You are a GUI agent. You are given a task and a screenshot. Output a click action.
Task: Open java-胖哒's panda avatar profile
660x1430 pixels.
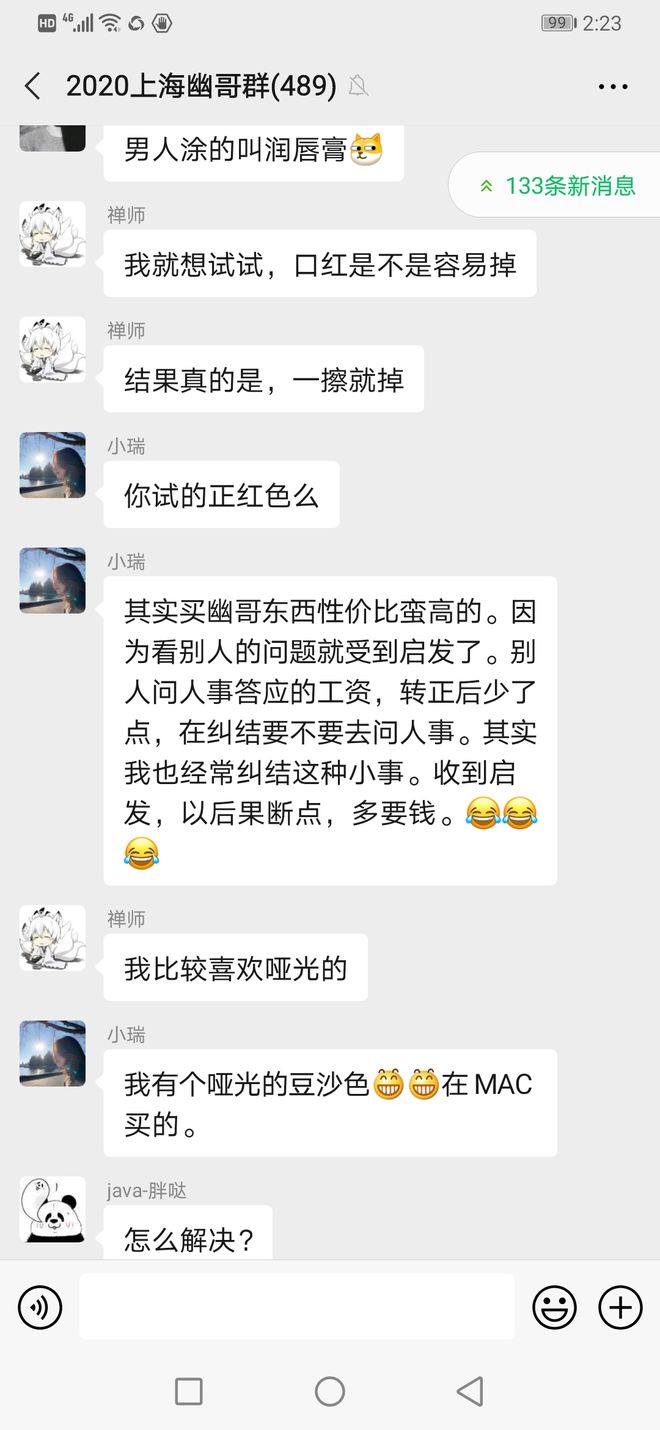tap(52, 1209)
